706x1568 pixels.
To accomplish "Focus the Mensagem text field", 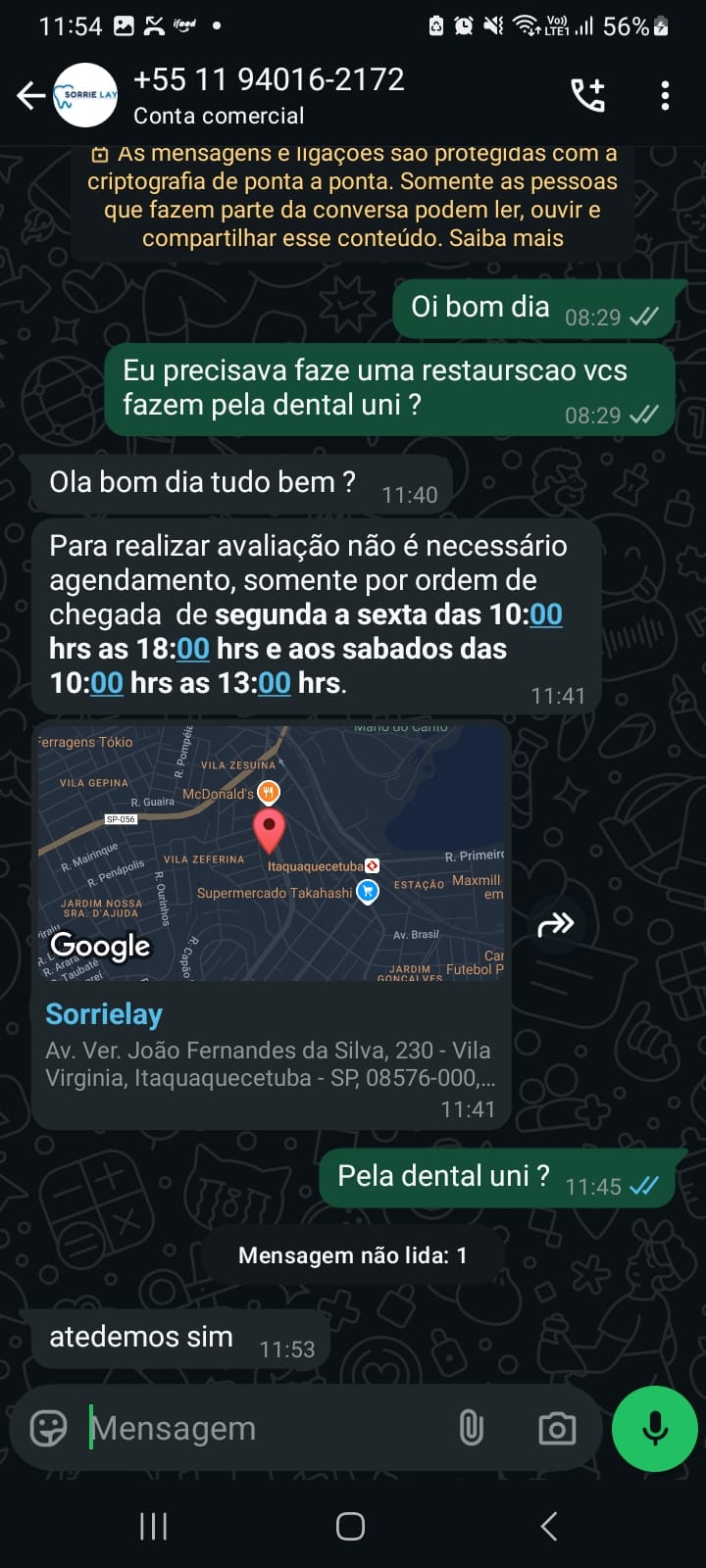I will click(x=265, y=1428).
